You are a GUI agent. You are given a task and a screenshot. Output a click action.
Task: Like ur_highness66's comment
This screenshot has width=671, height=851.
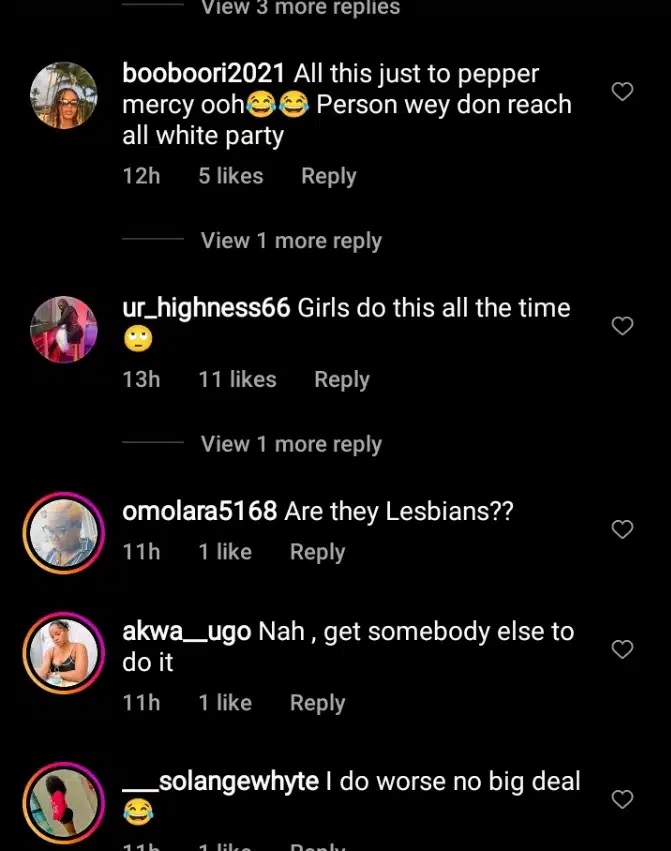pos(622,326)
